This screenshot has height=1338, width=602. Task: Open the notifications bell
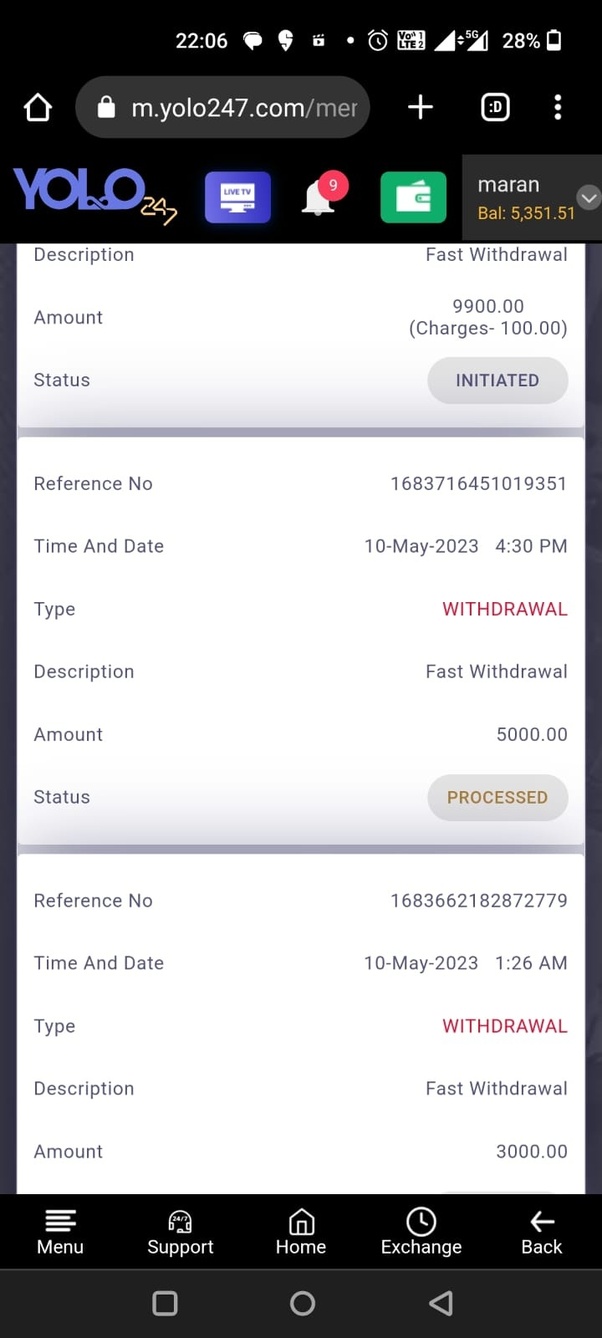[320, 197]
